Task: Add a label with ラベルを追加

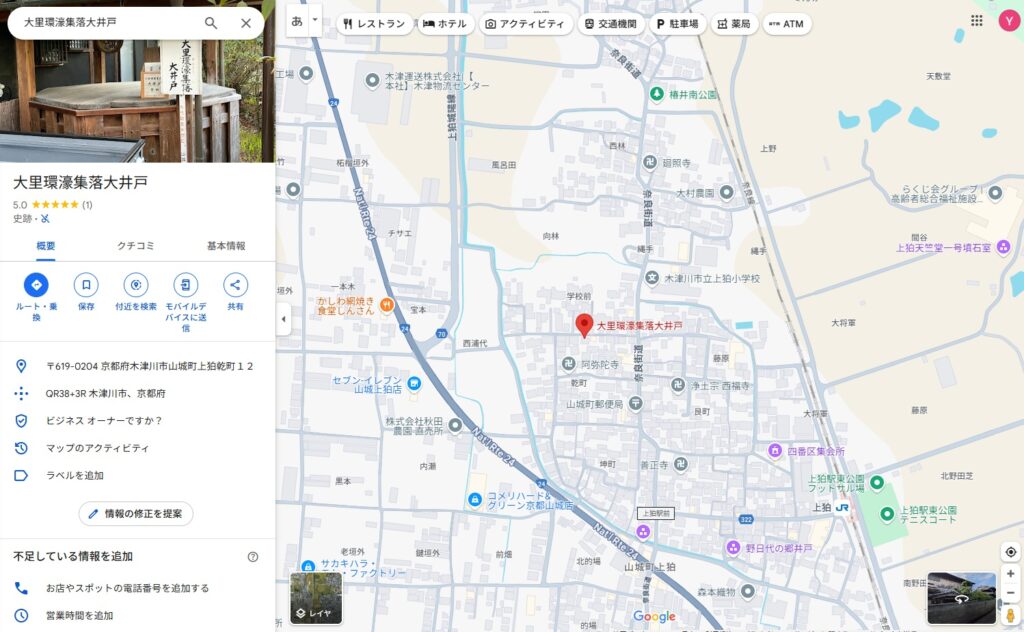Action: [74, 476]
